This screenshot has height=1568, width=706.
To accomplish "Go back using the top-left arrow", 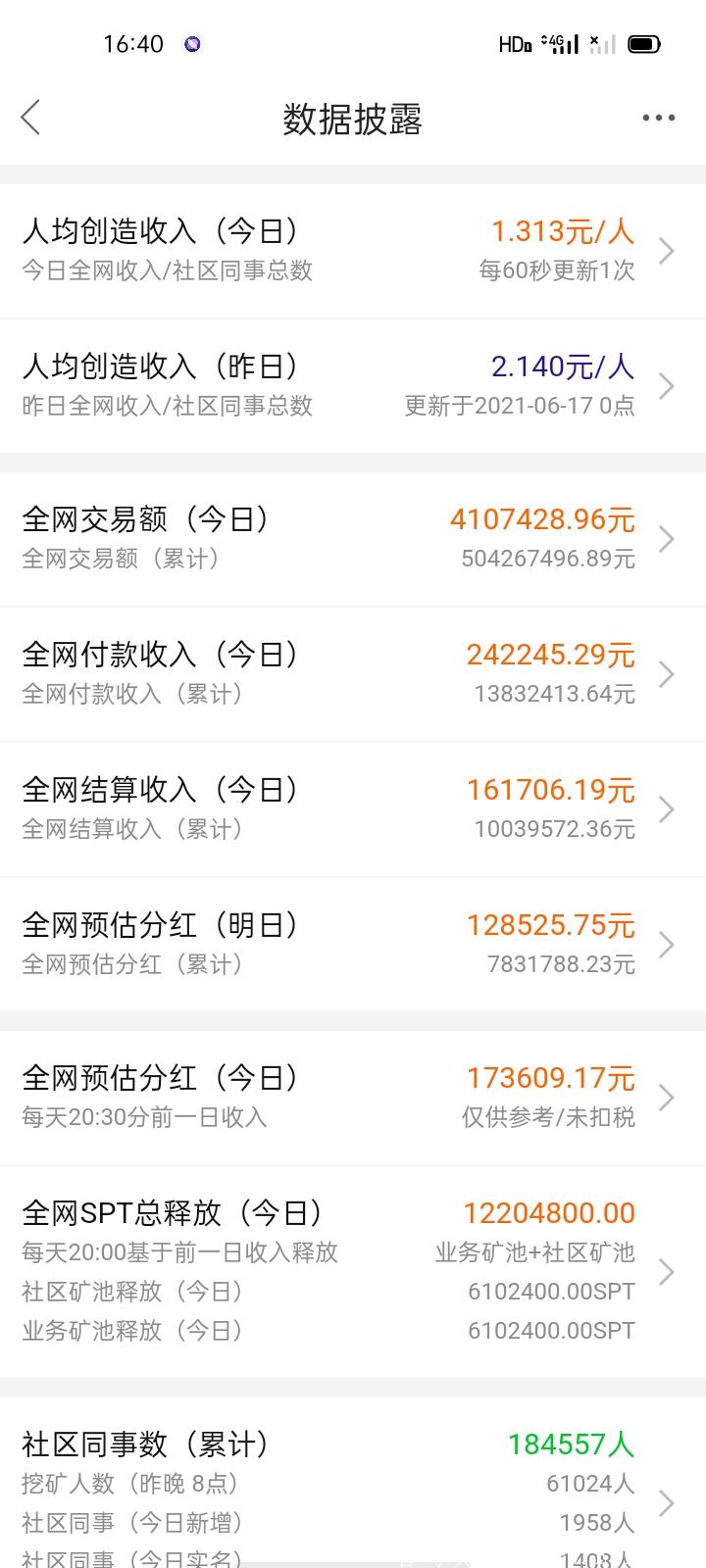I will coord(30,118).
